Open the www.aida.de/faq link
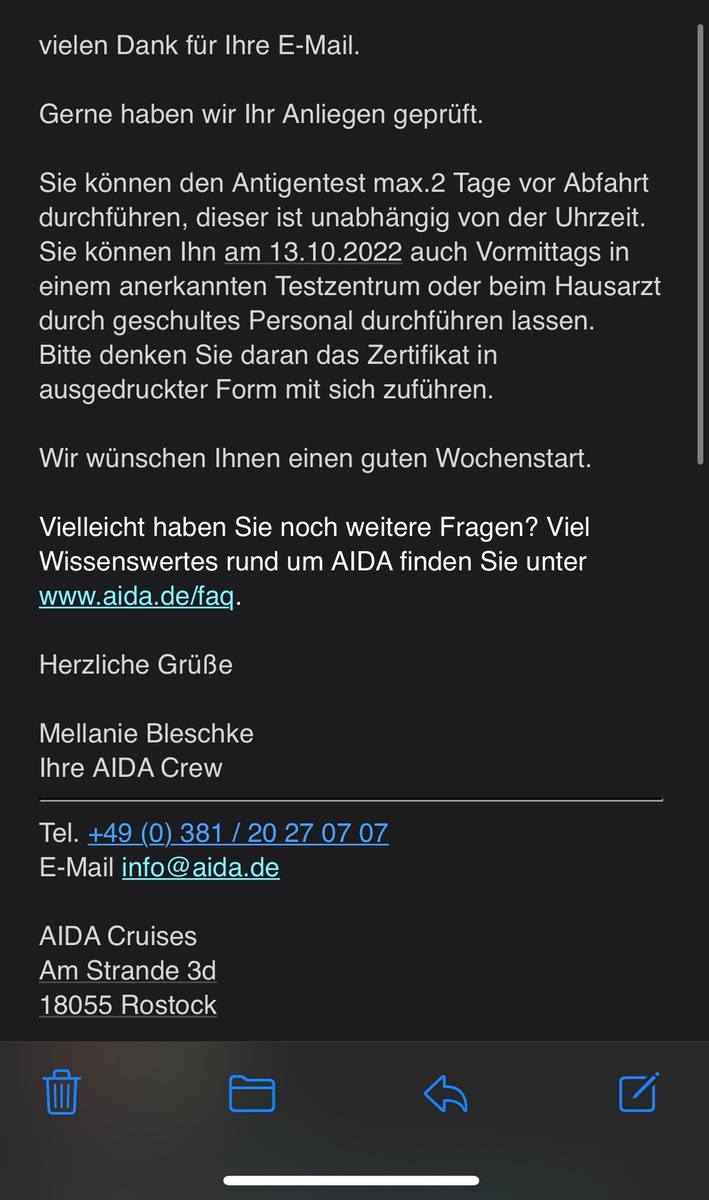 139,597
